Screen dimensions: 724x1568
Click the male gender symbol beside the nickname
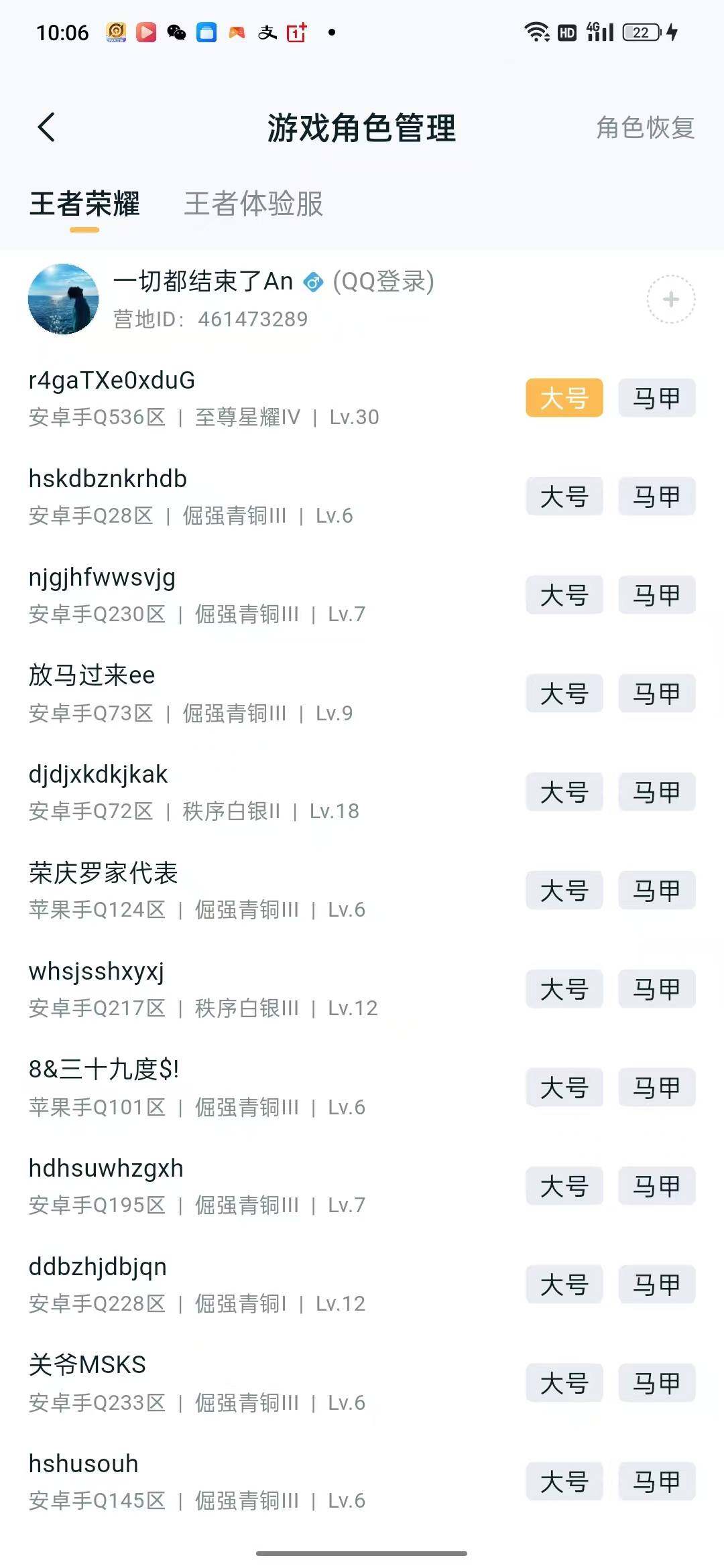tap(312, 281)
